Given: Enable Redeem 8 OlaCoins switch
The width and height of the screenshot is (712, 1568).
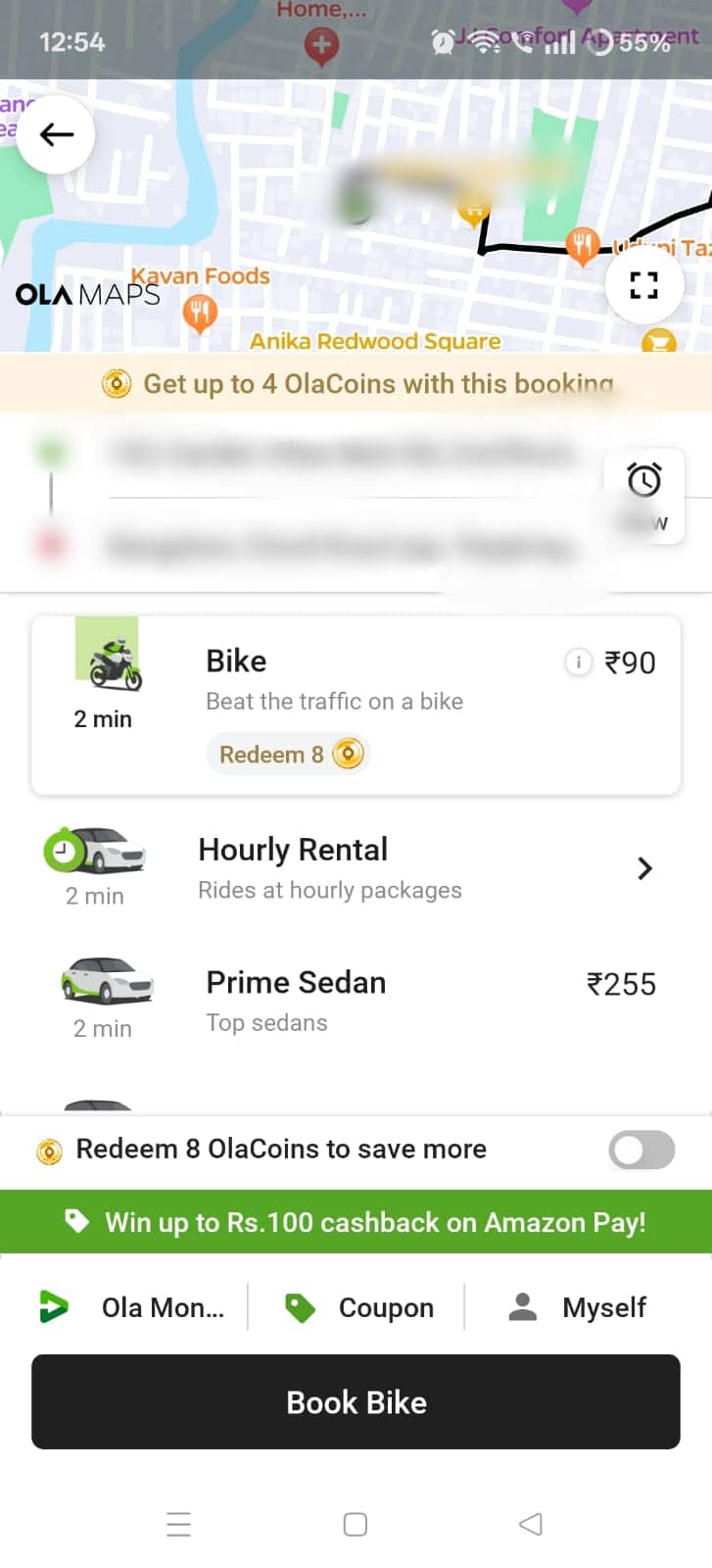Looking at the screenshot, I should tap(641, 1150).
